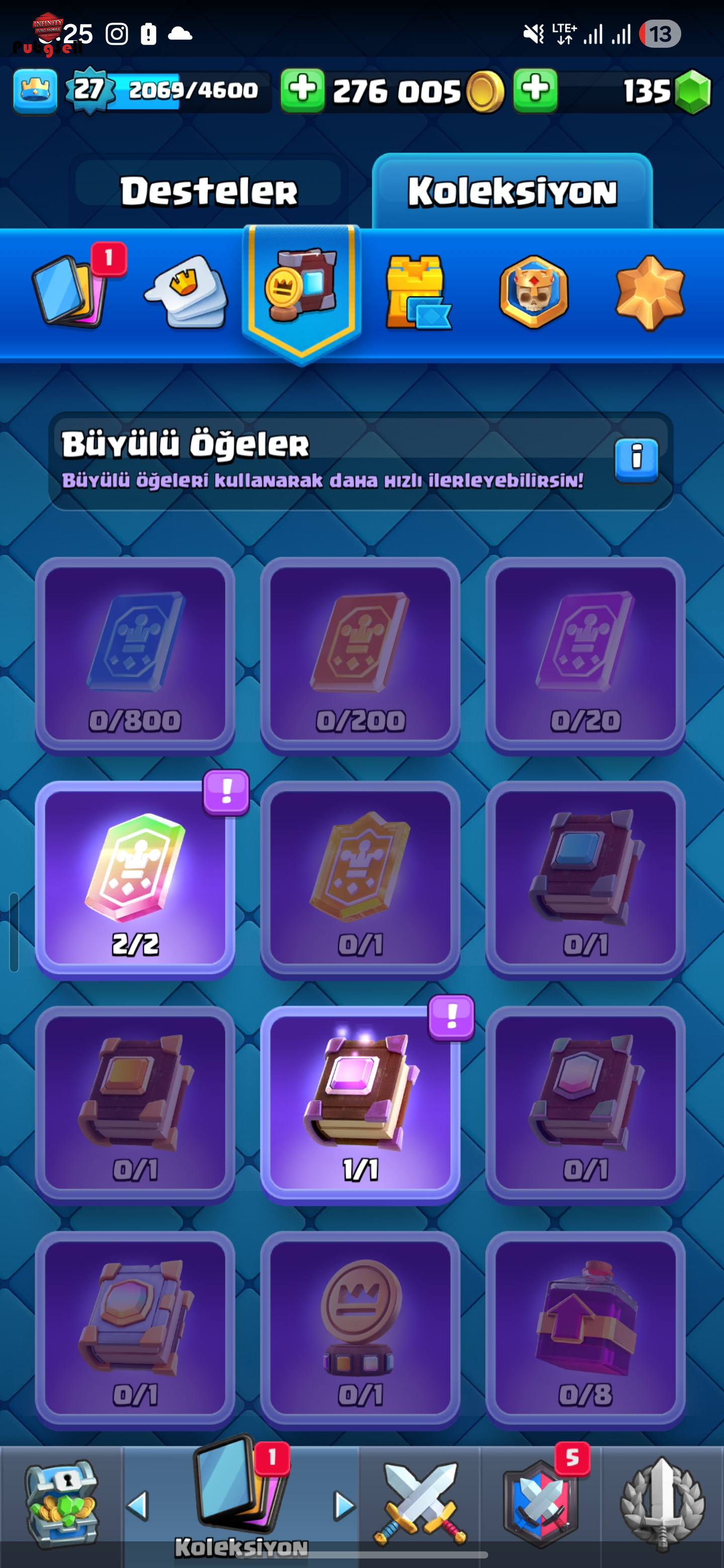Select the purple wild card 0/20 item
The image size is (724, 1568).
pyautogui.click(x=585, y=655)
